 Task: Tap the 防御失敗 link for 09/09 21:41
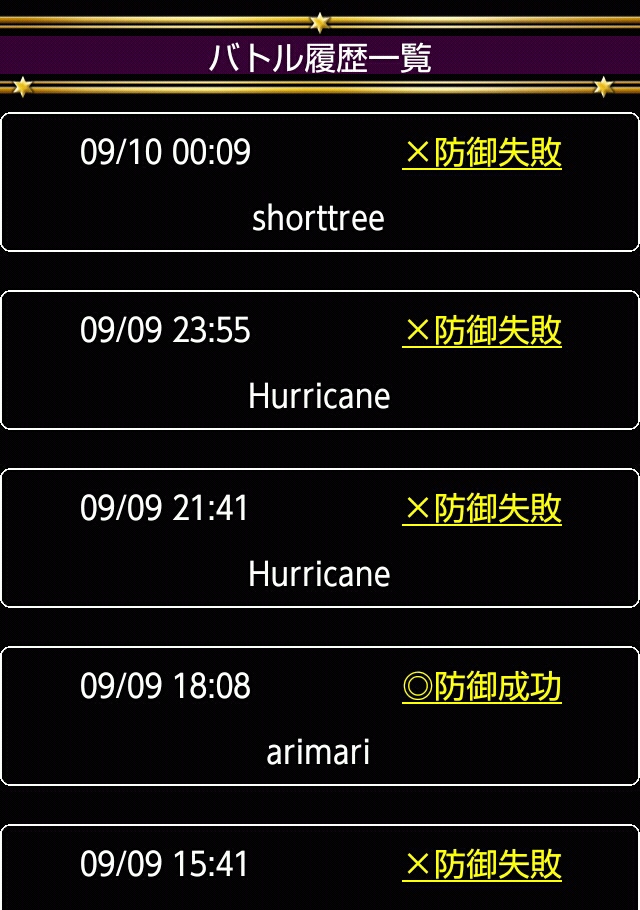pyautogui.click(x=482, y=509)
